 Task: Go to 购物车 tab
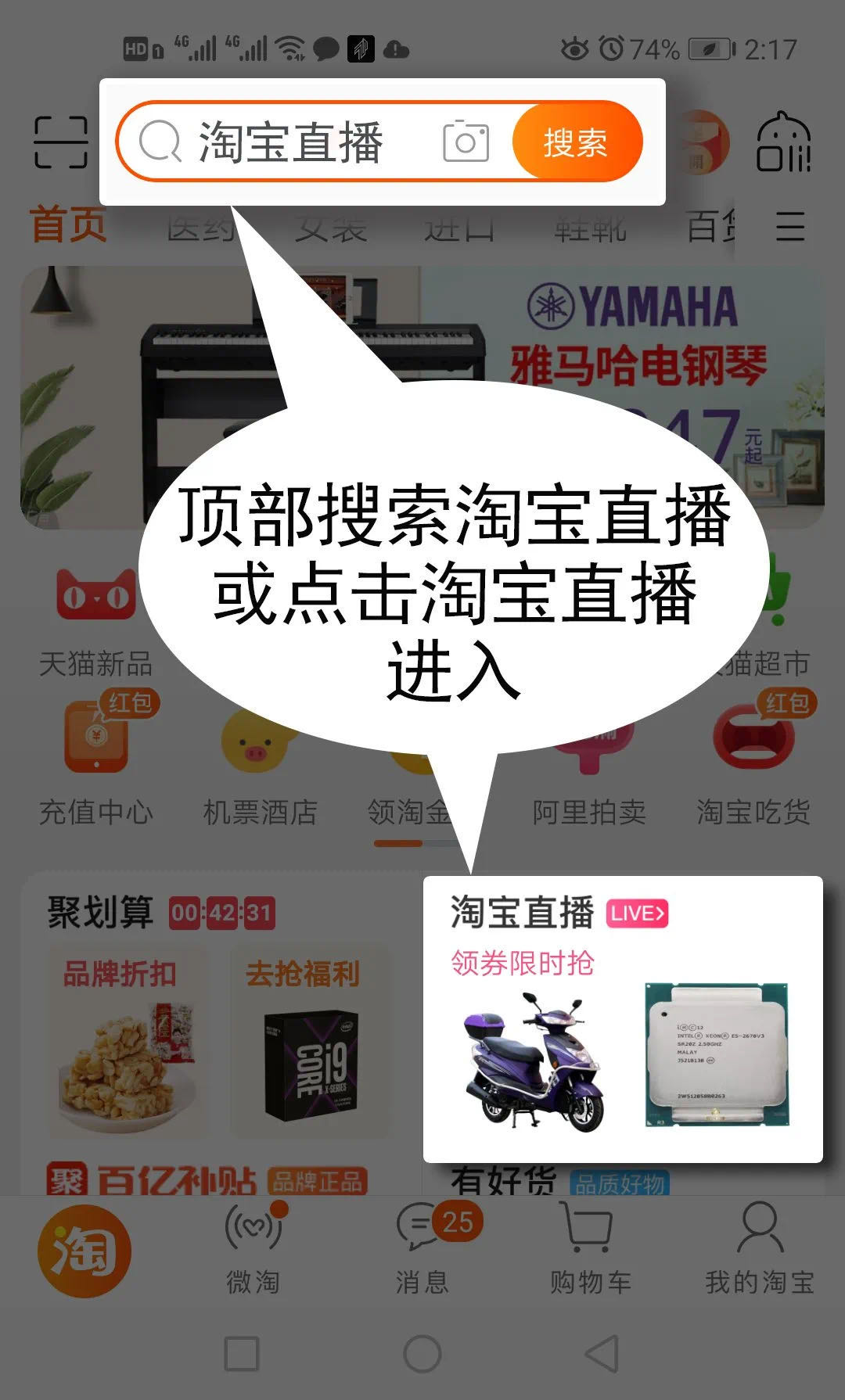click(591, 1248)
